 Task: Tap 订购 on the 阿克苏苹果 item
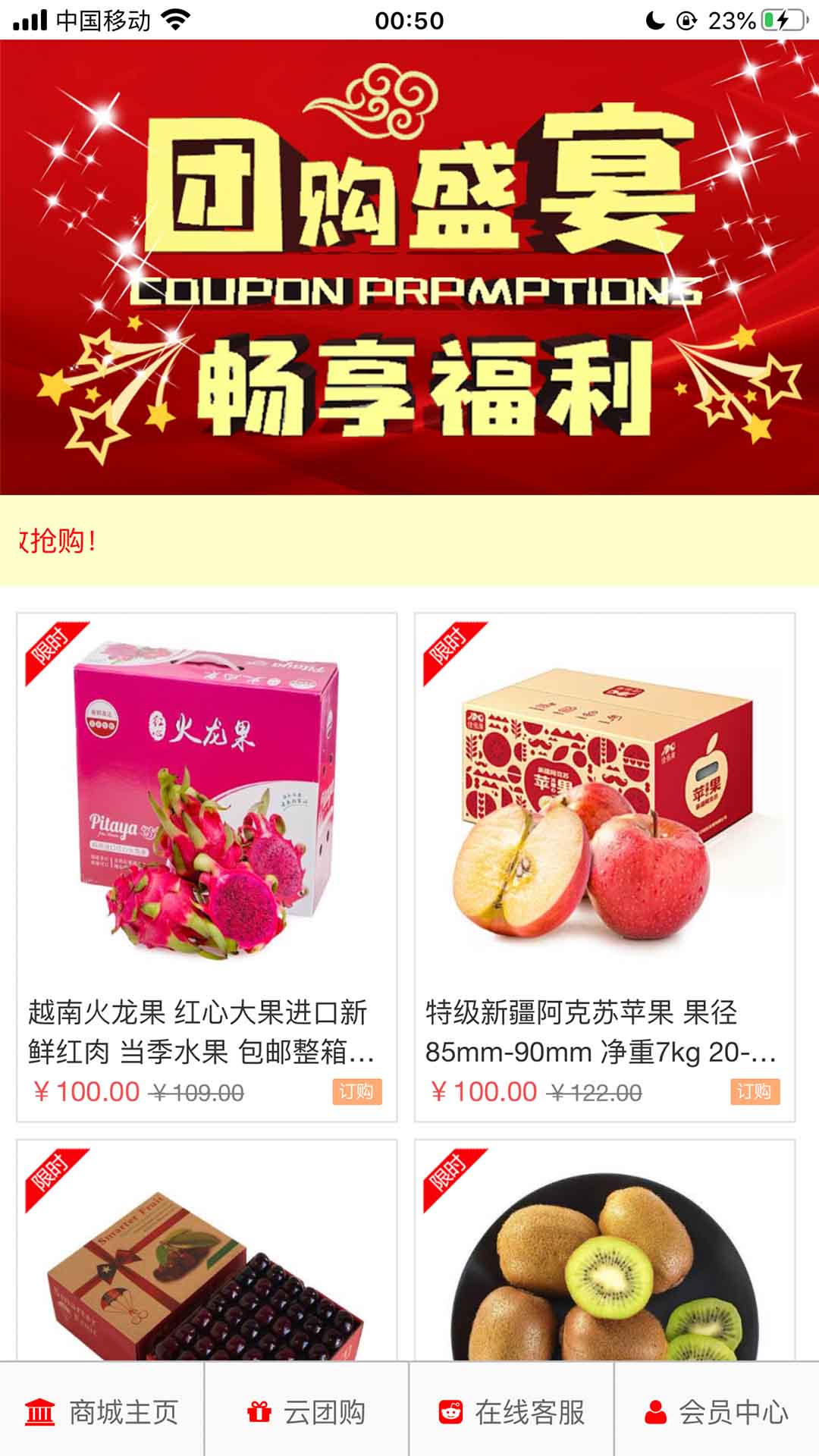point(754,1092)
